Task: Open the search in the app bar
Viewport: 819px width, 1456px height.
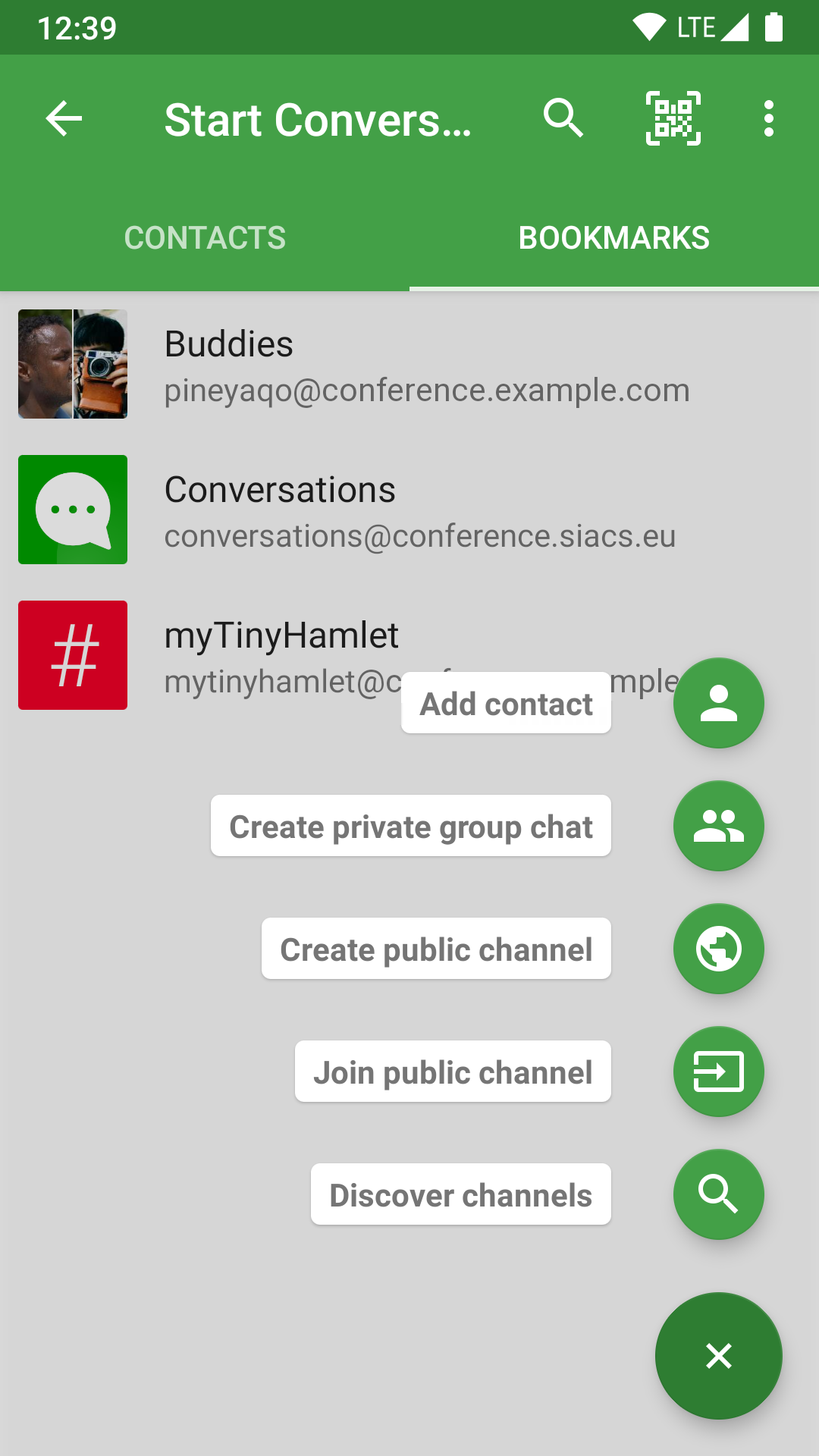Action: (x=563, y=119)
